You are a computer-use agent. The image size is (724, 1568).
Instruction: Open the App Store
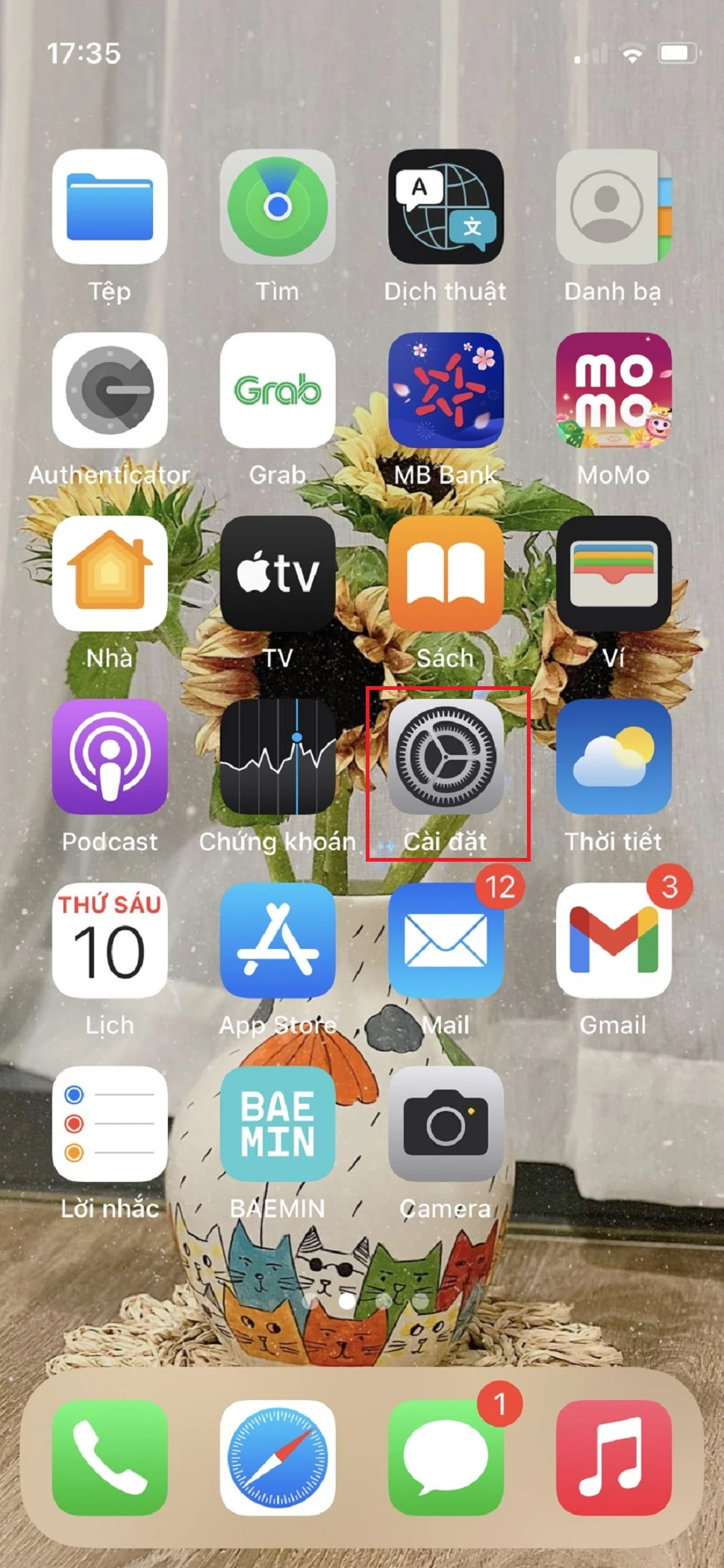278,940
